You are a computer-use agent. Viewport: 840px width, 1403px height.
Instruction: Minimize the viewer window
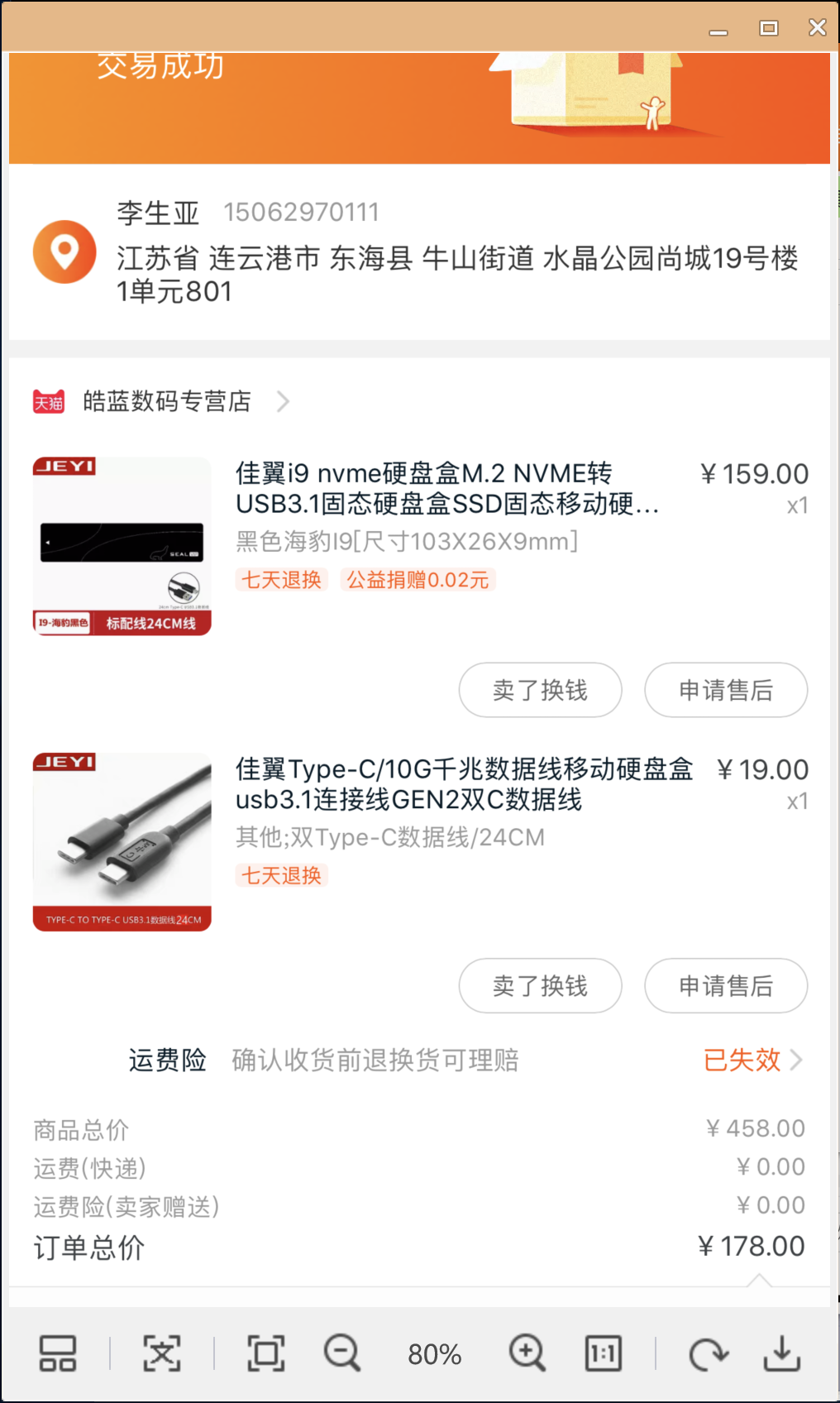click(x=718, y=32)
